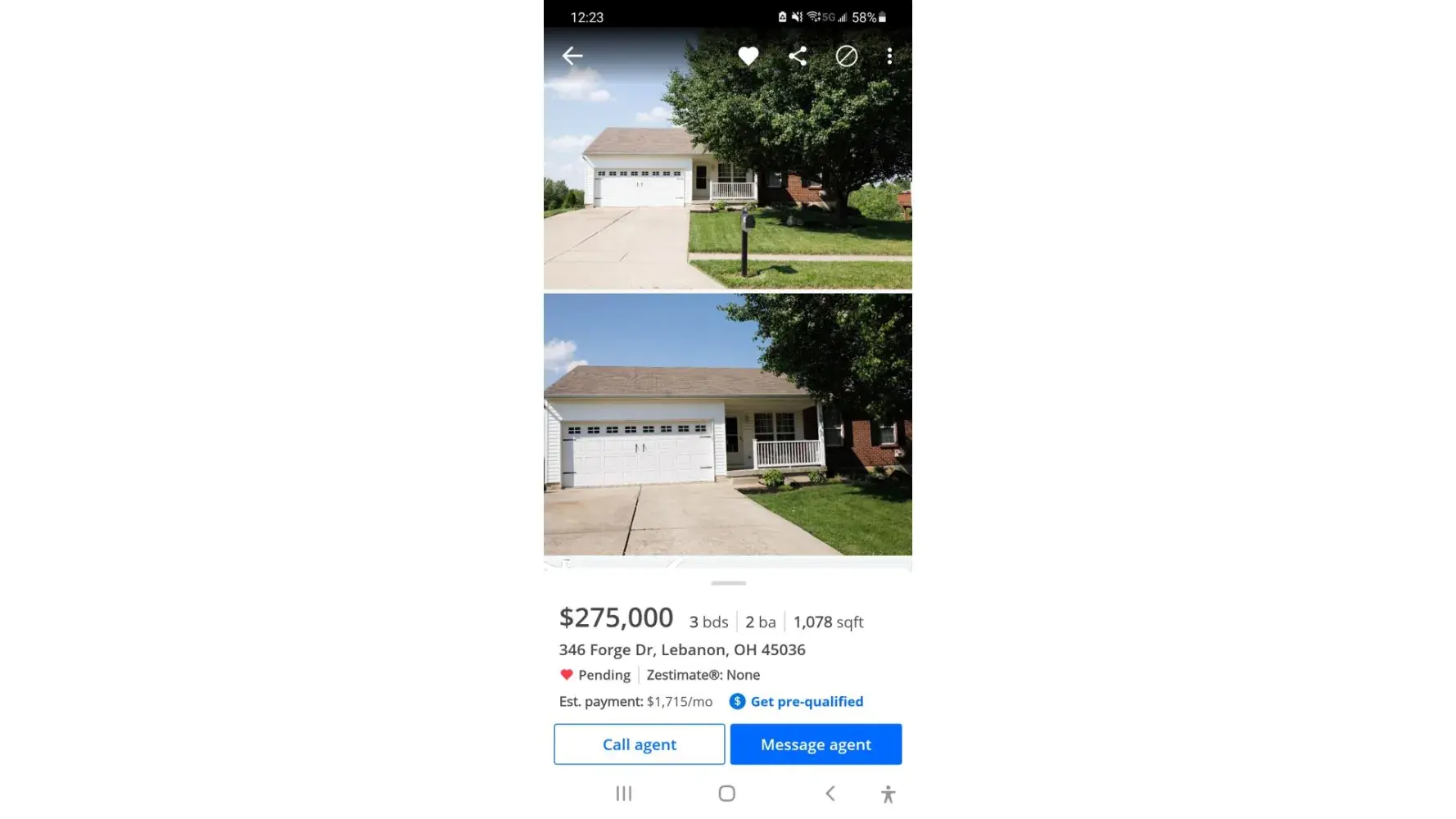The height and width of the screenshot is (819, 1456).
Task: Call the agent
Action: (x=639, y=744)
